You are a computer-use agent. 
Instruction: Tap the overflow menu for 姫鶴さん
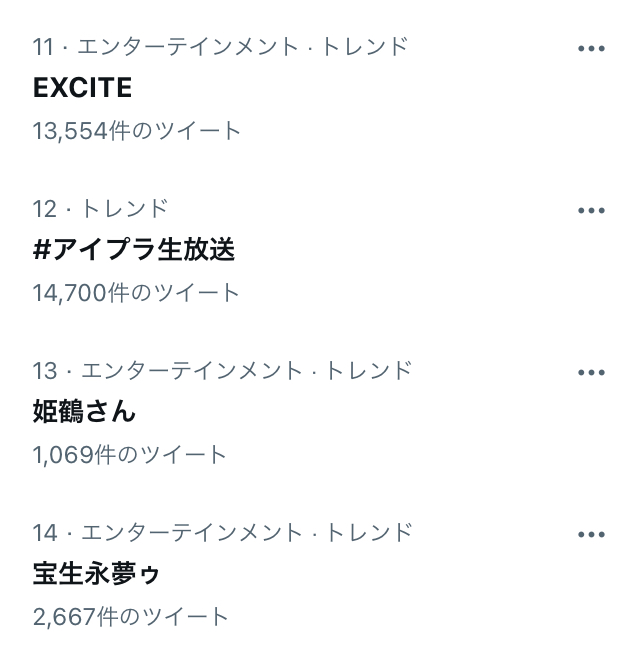coord(591,372)
